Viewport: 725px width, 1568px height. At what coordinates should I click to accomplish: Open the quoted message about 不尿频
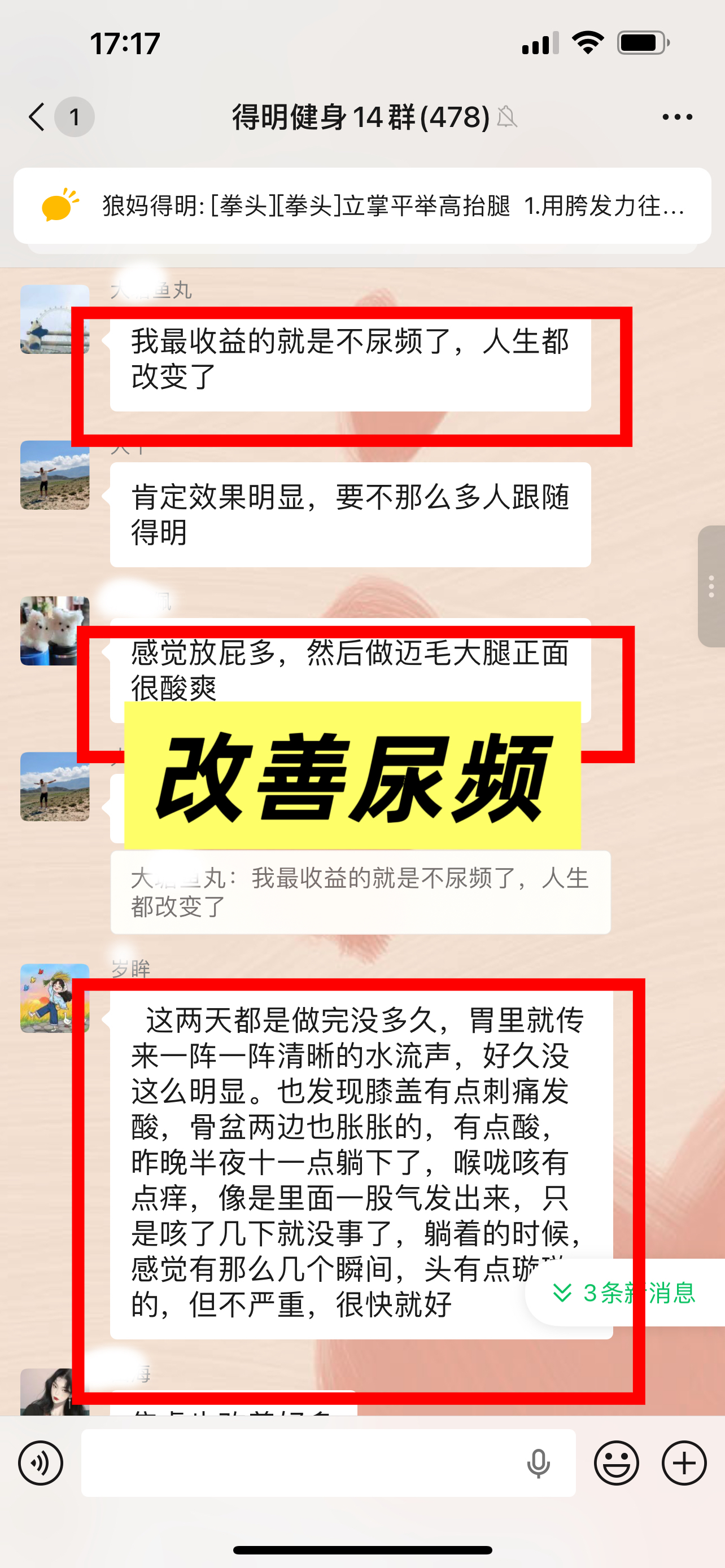360,892
